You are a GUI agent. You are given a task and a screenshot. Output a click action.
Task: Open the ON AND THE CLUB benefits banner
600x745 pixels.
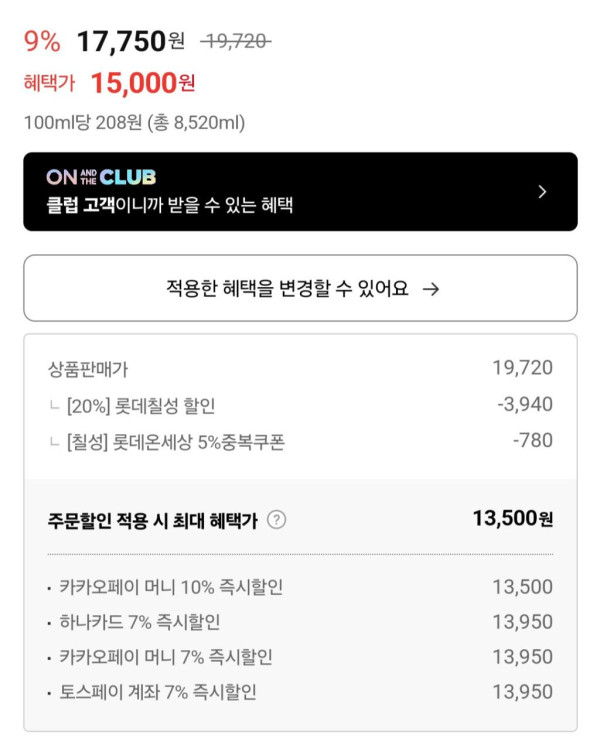tap(300, 191)
